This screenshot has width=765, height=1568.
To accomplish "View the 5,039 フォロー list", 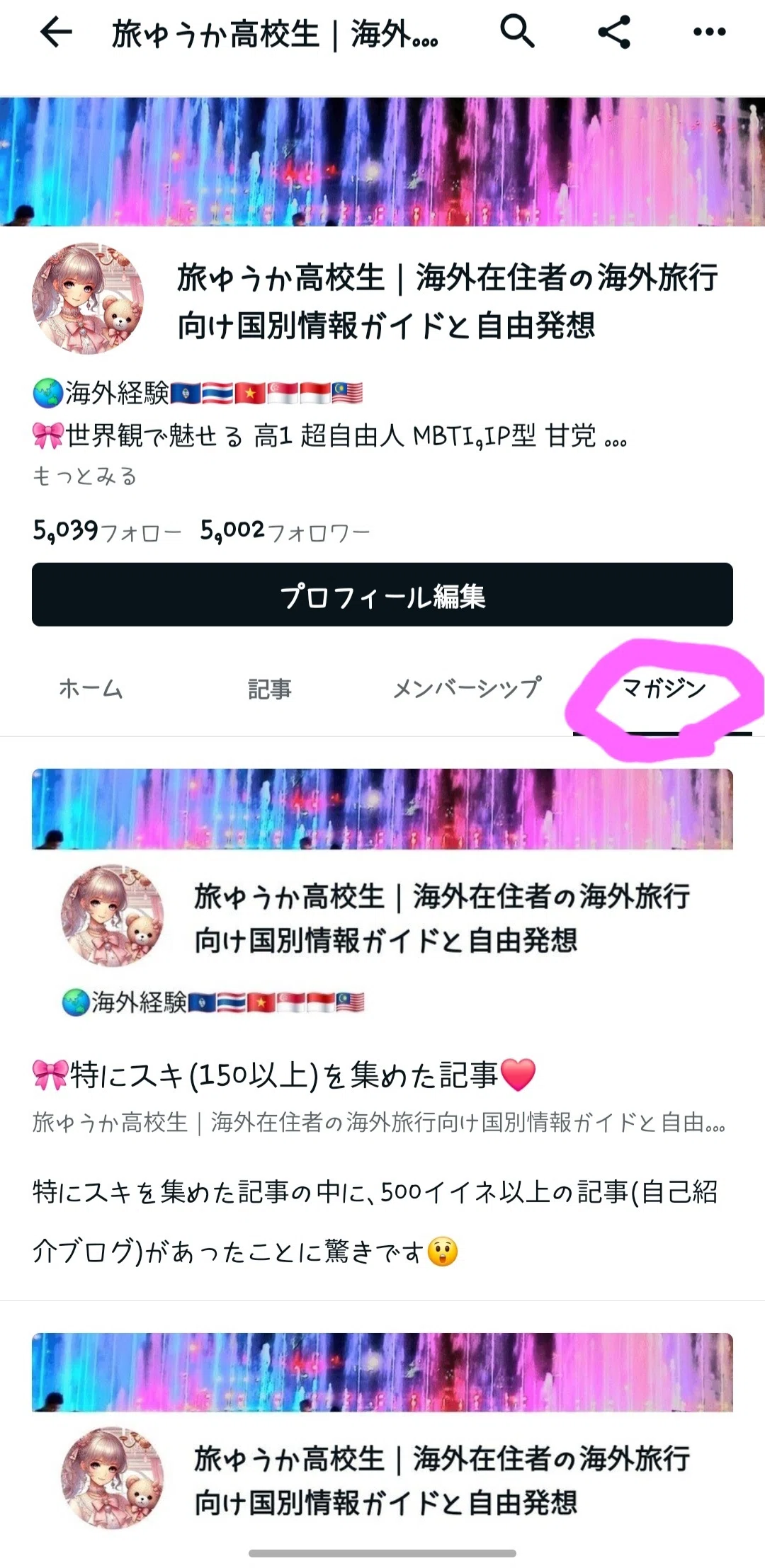I will point(107,531).
